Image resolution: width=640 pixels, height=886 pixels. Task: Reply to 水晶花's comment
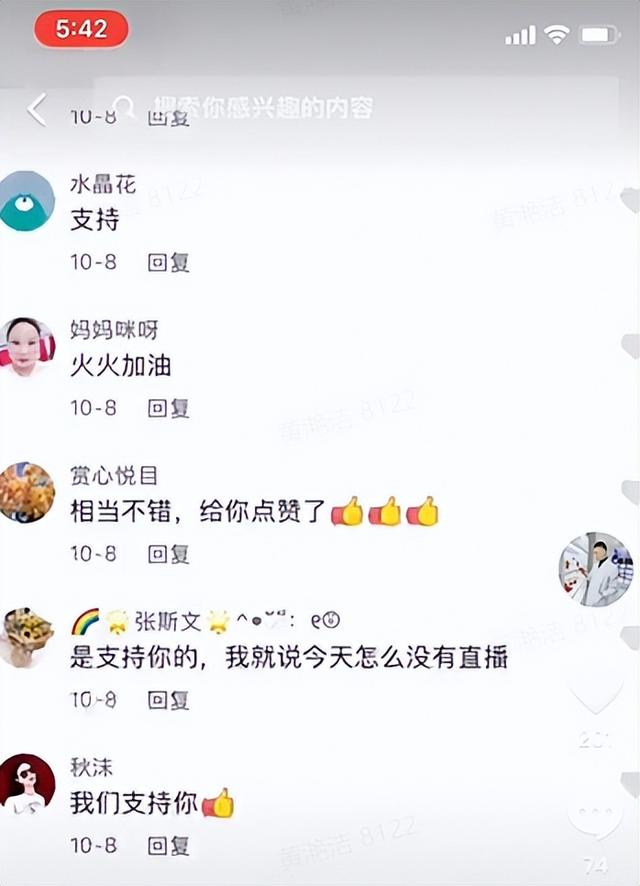168,263
